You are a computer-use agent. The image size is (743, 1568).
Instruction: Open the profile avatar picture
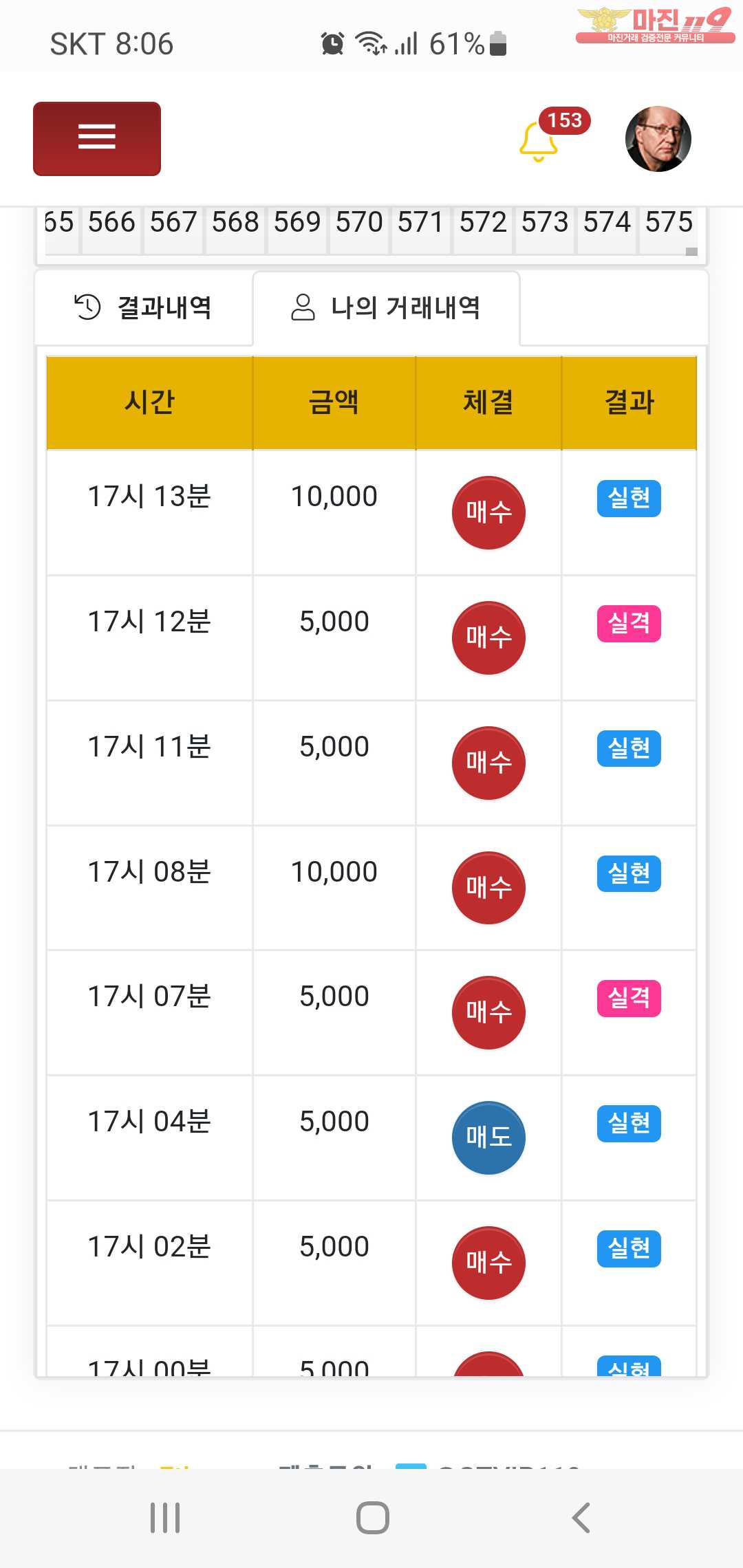click(658, 139)
